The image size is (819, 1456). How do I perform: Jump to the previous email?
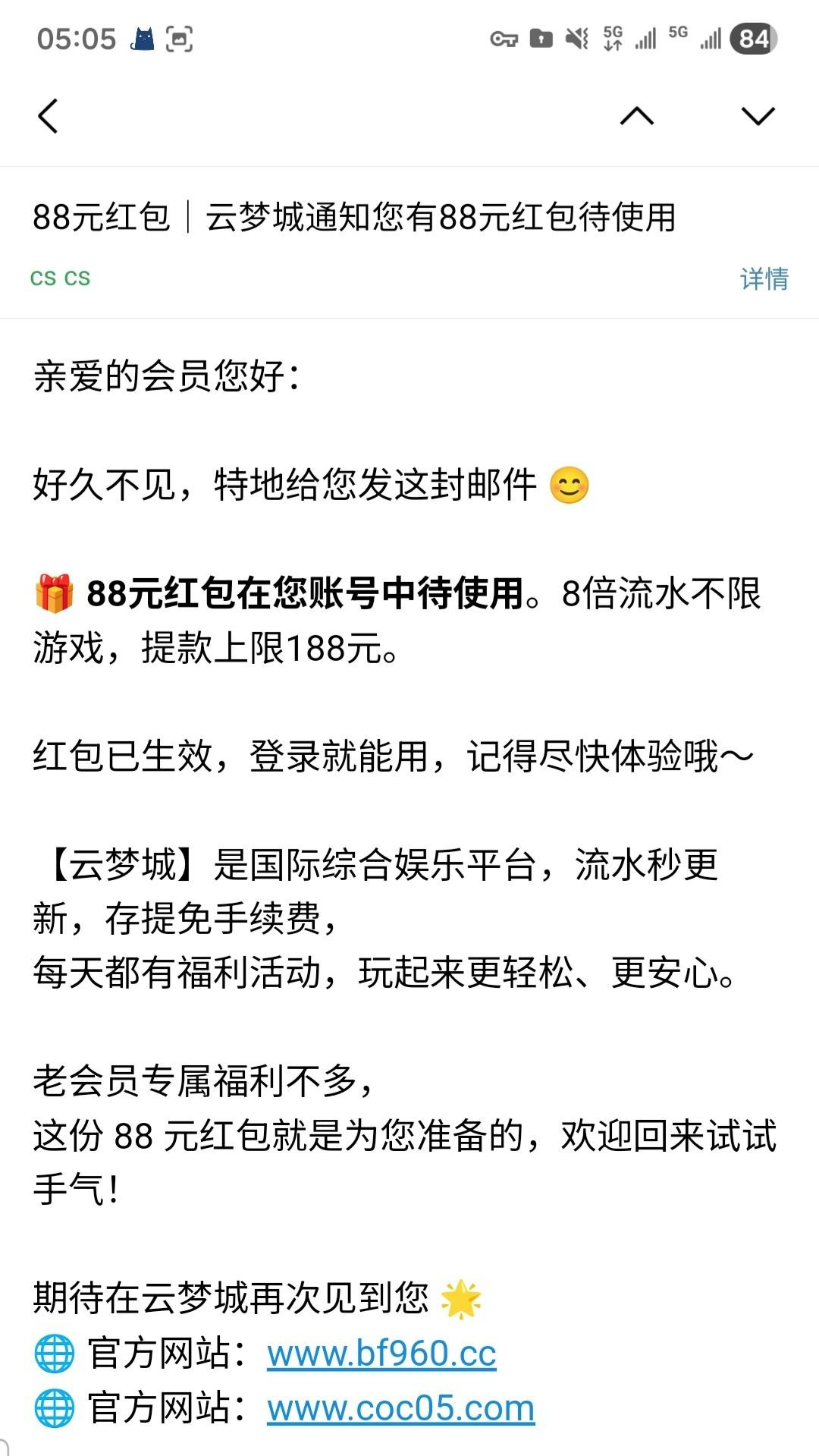click(636, 116)
